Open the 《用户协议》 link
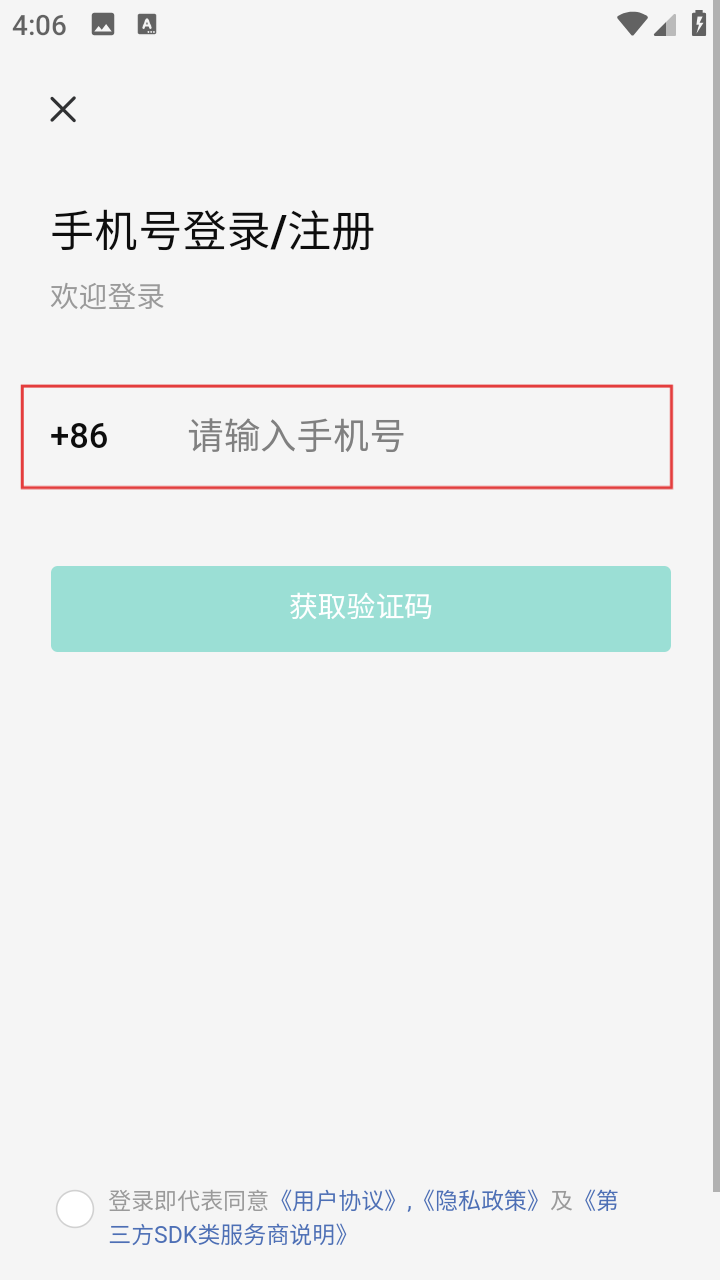Image resolution: width=720 pixels, height=1280 pixels. point(340,1200)
